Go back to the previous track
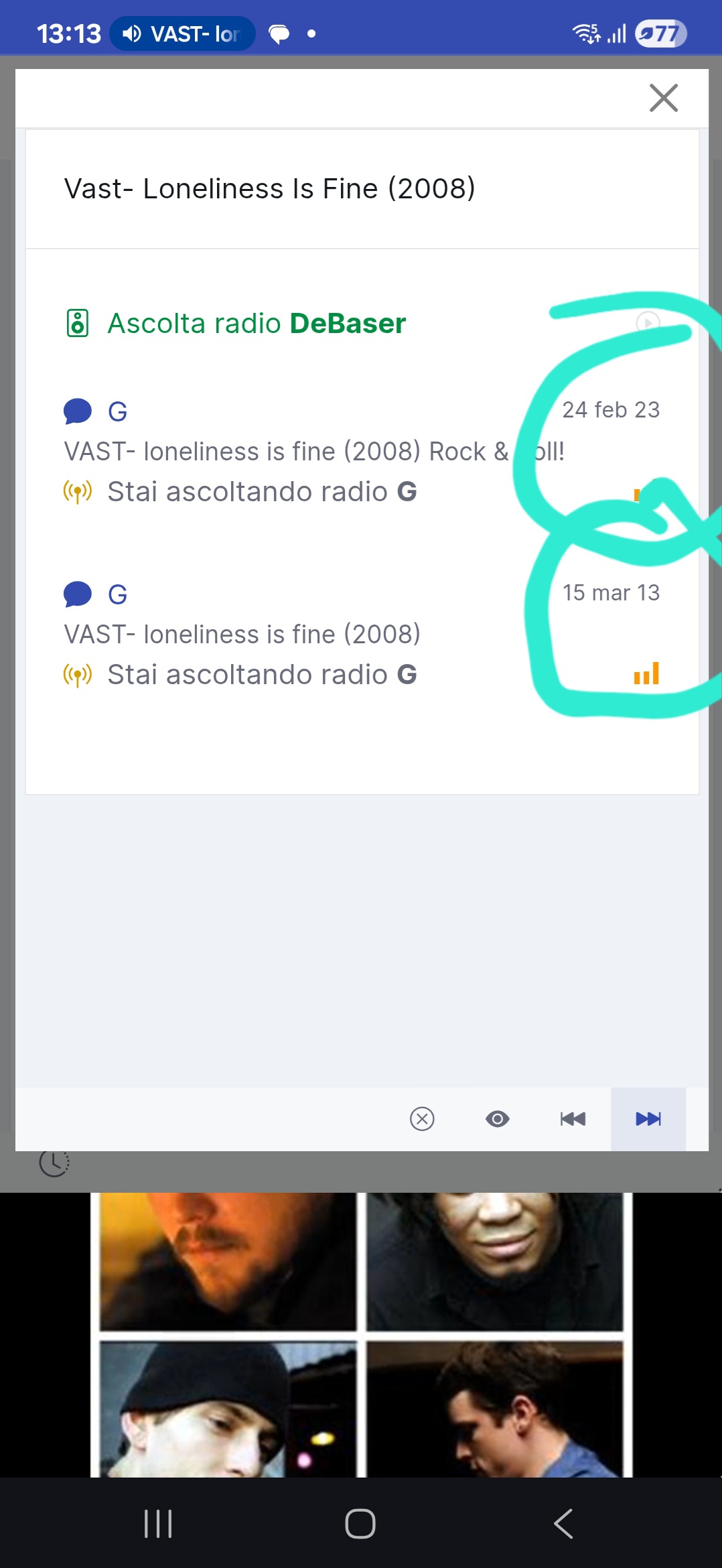The height and width of the screenshot is (1568, 722). point(573,1118)
